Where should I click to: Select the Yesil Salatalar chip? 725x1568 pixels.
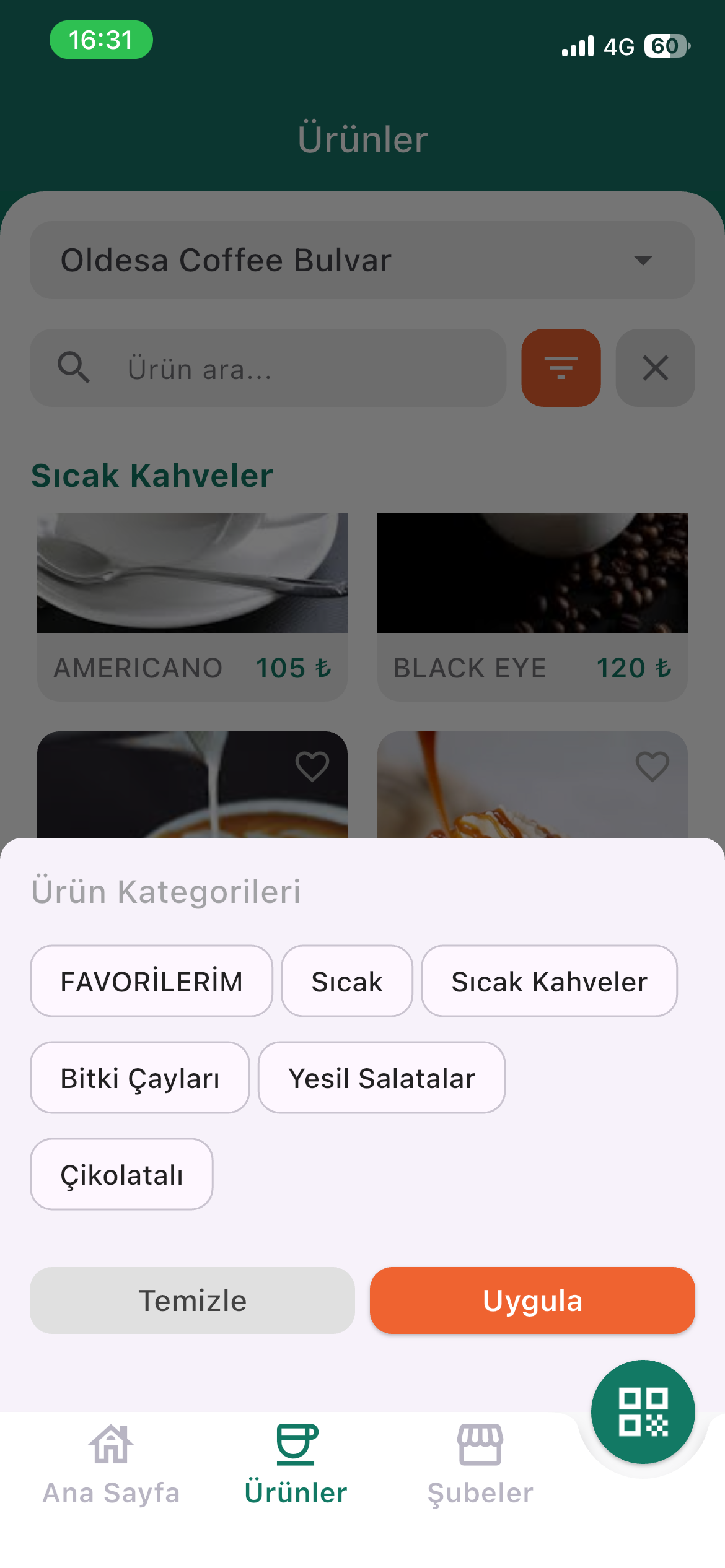click(382, 1078)
